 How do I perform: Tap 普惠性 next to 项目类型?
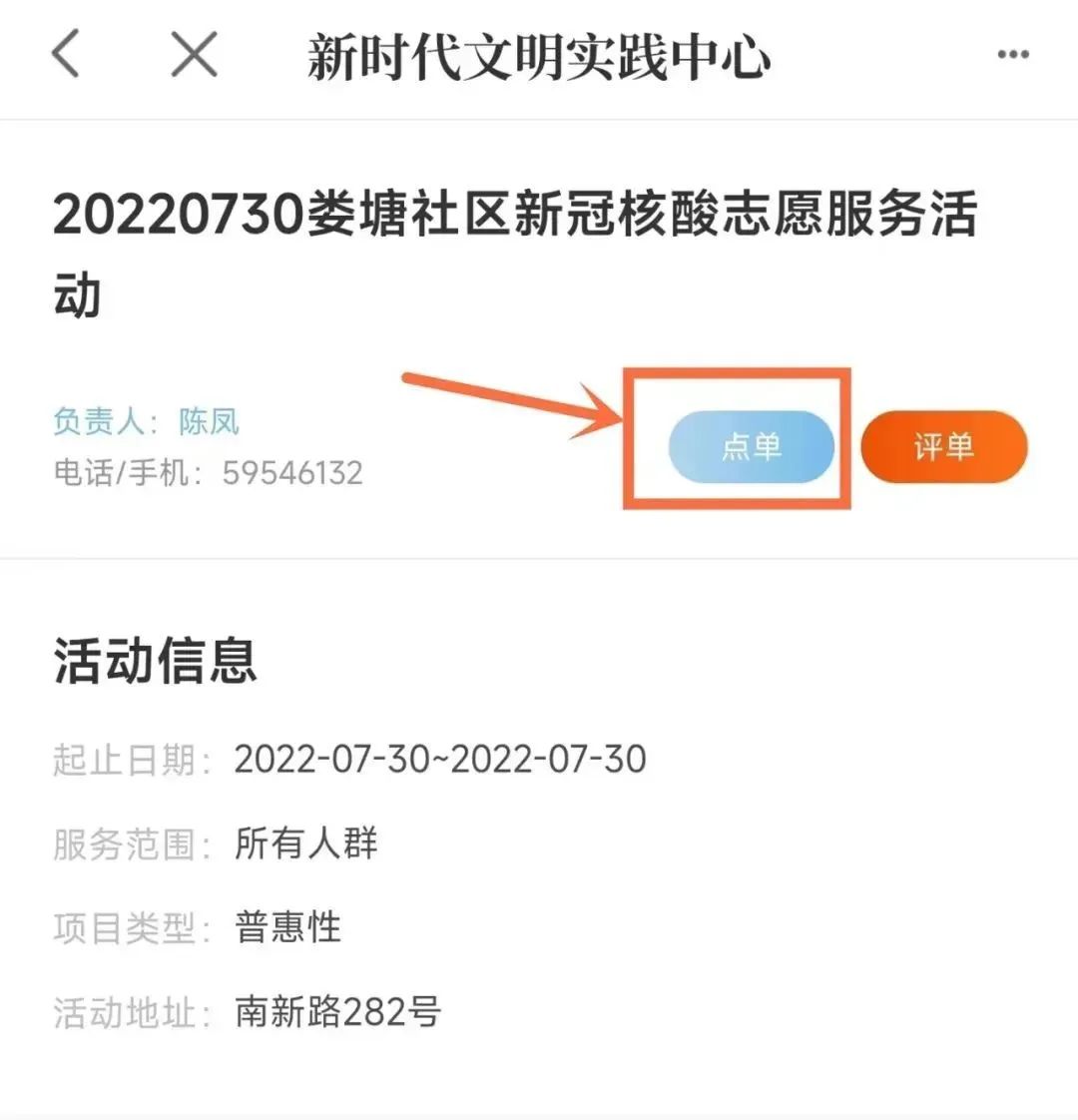(285, 928)
